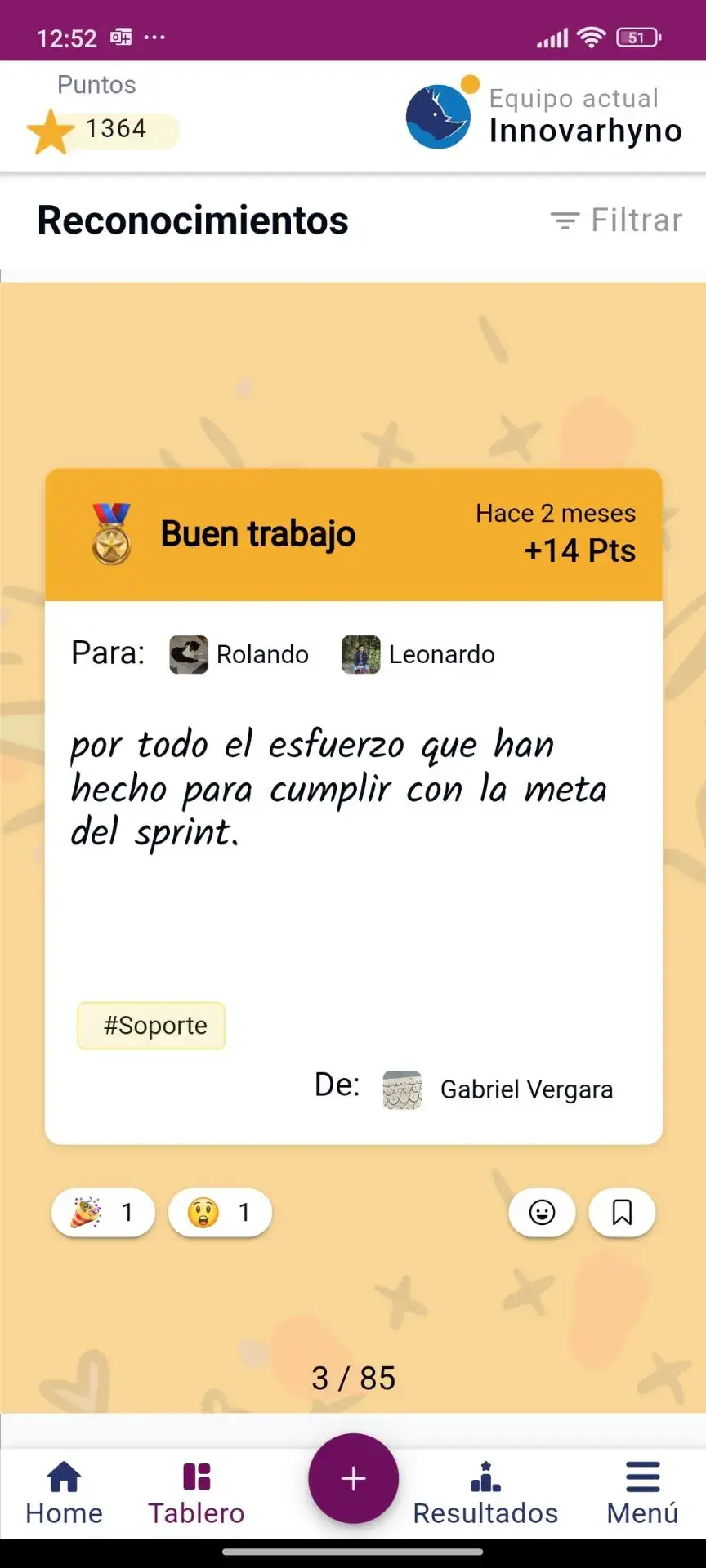Image resolution: width=706 pixels, height=1568 pixels.
Task: Open the Innovarhyno current team selector
Action: pyautogui.click(x=544, y=117)
